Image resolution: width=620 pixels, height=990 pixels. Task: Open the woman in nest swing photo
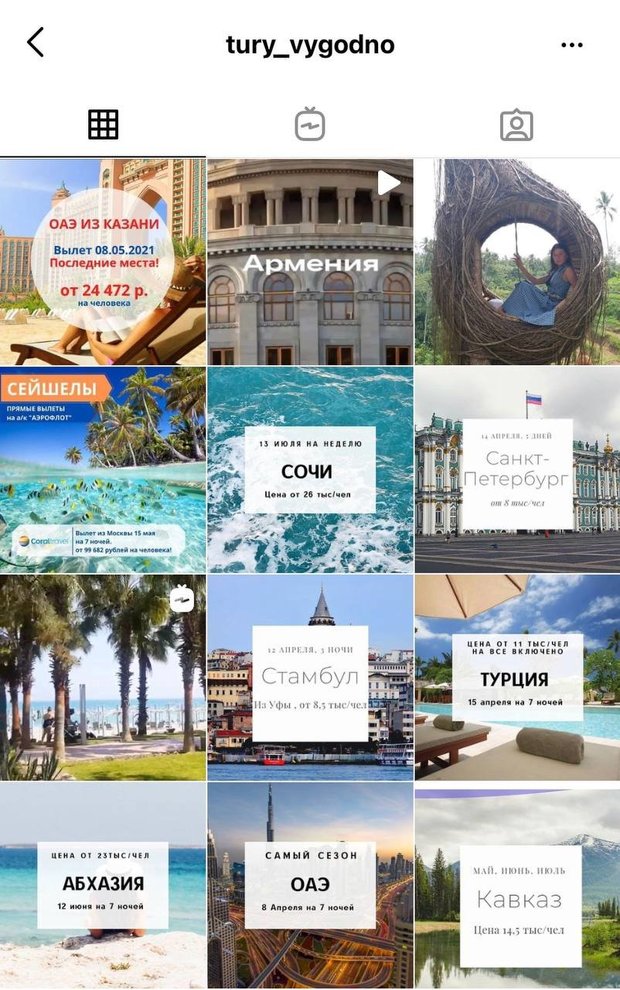coord(517,261)
